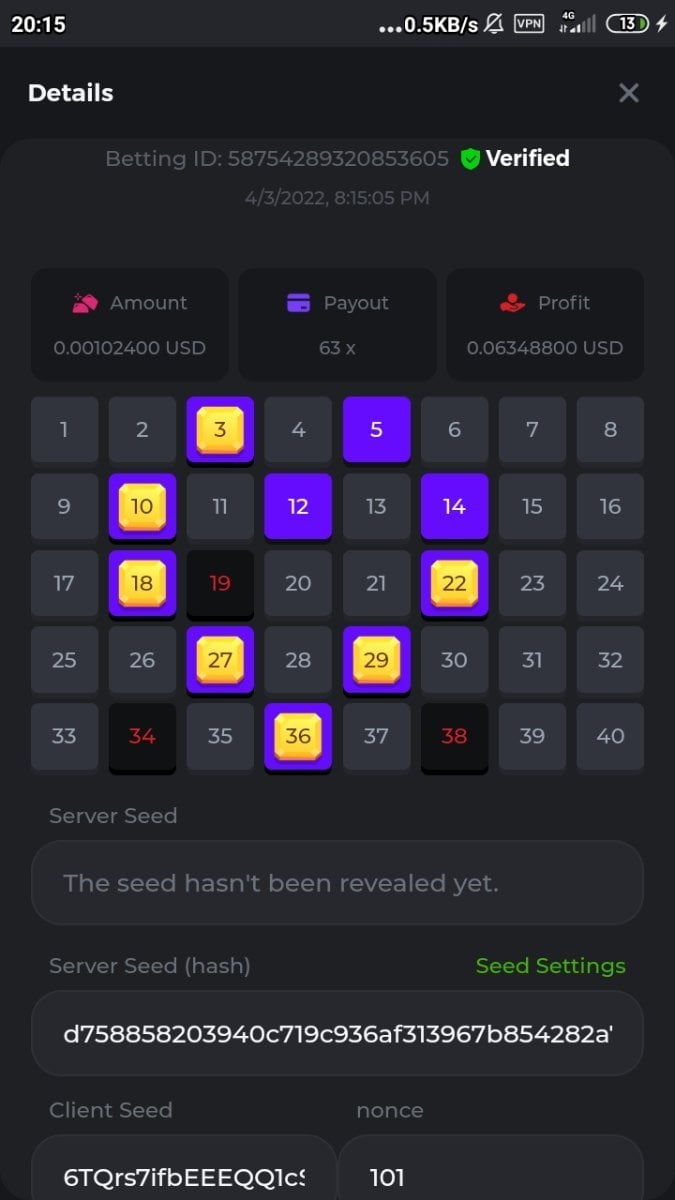Tap the Server Seed (hash) field

point(337,1033)
